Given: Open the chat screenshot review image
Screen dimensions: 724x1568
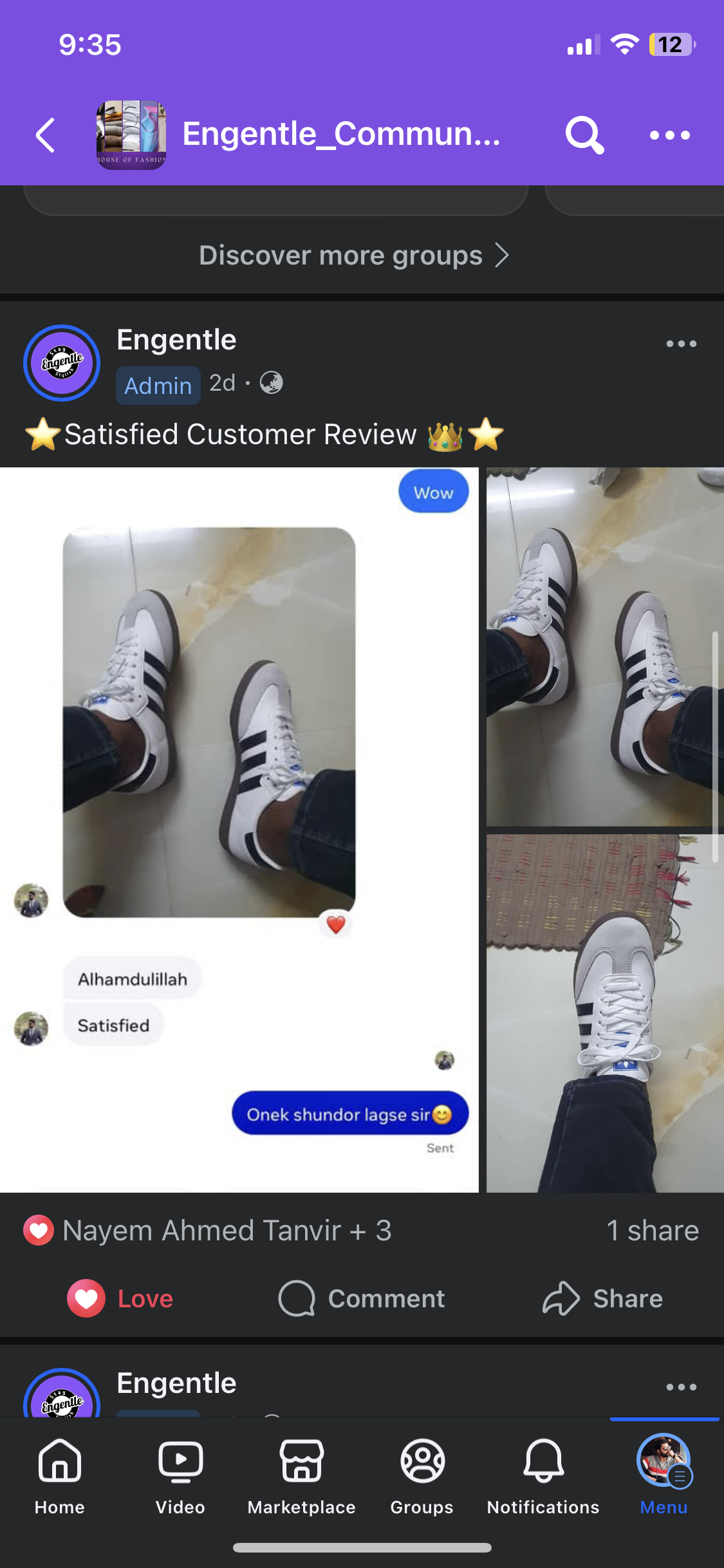Looking at the screenshot, I should pos(239,829).
